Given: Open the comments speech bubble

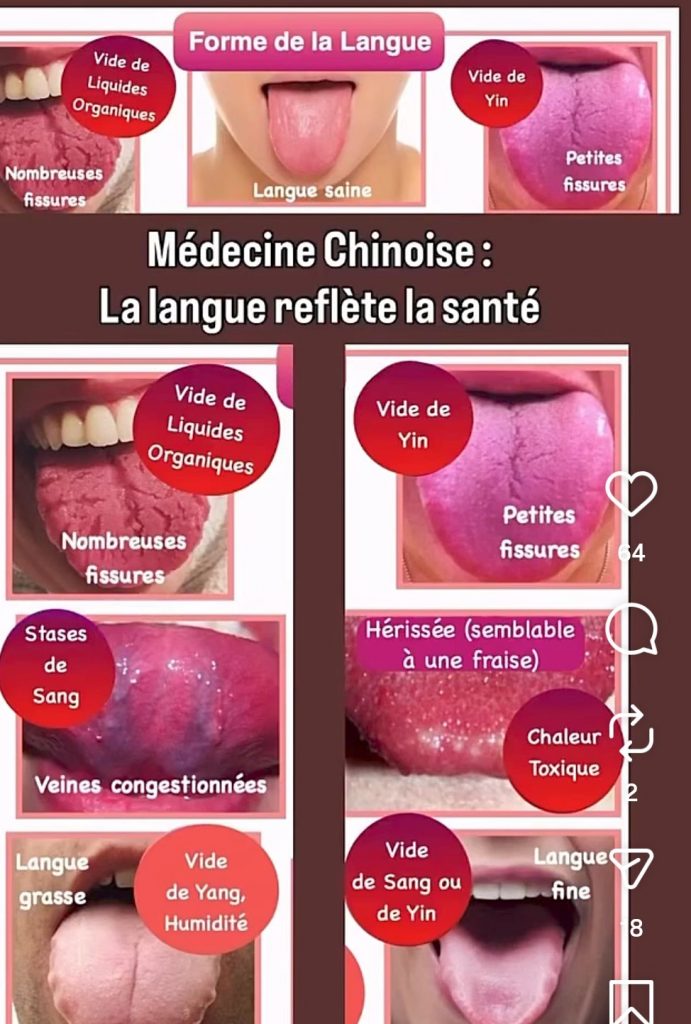Looking at the screenshot, I should 631,629.
